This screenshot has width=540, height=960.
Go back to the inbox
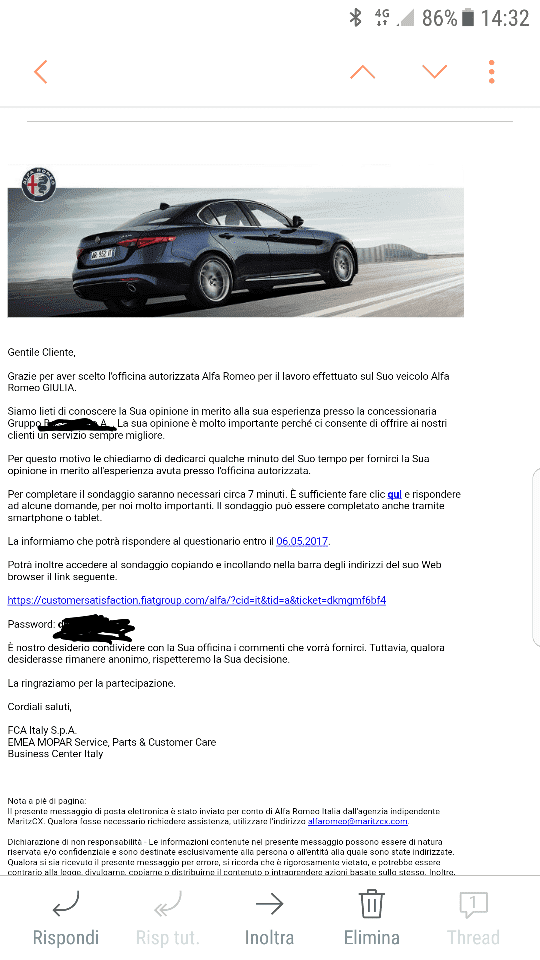point(40,72)
